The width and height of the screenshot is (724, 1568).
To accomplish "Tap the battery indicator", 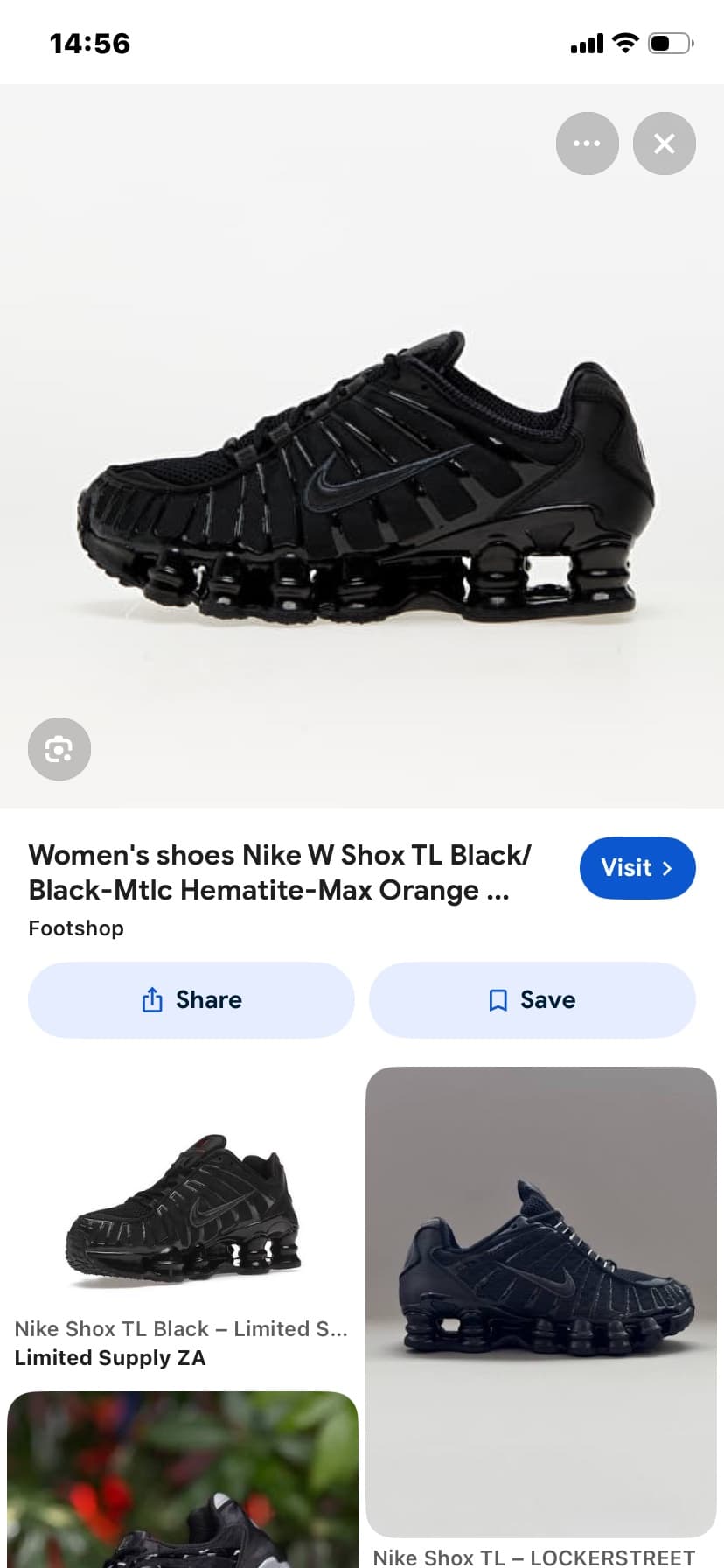I will (x=667, y=42).
